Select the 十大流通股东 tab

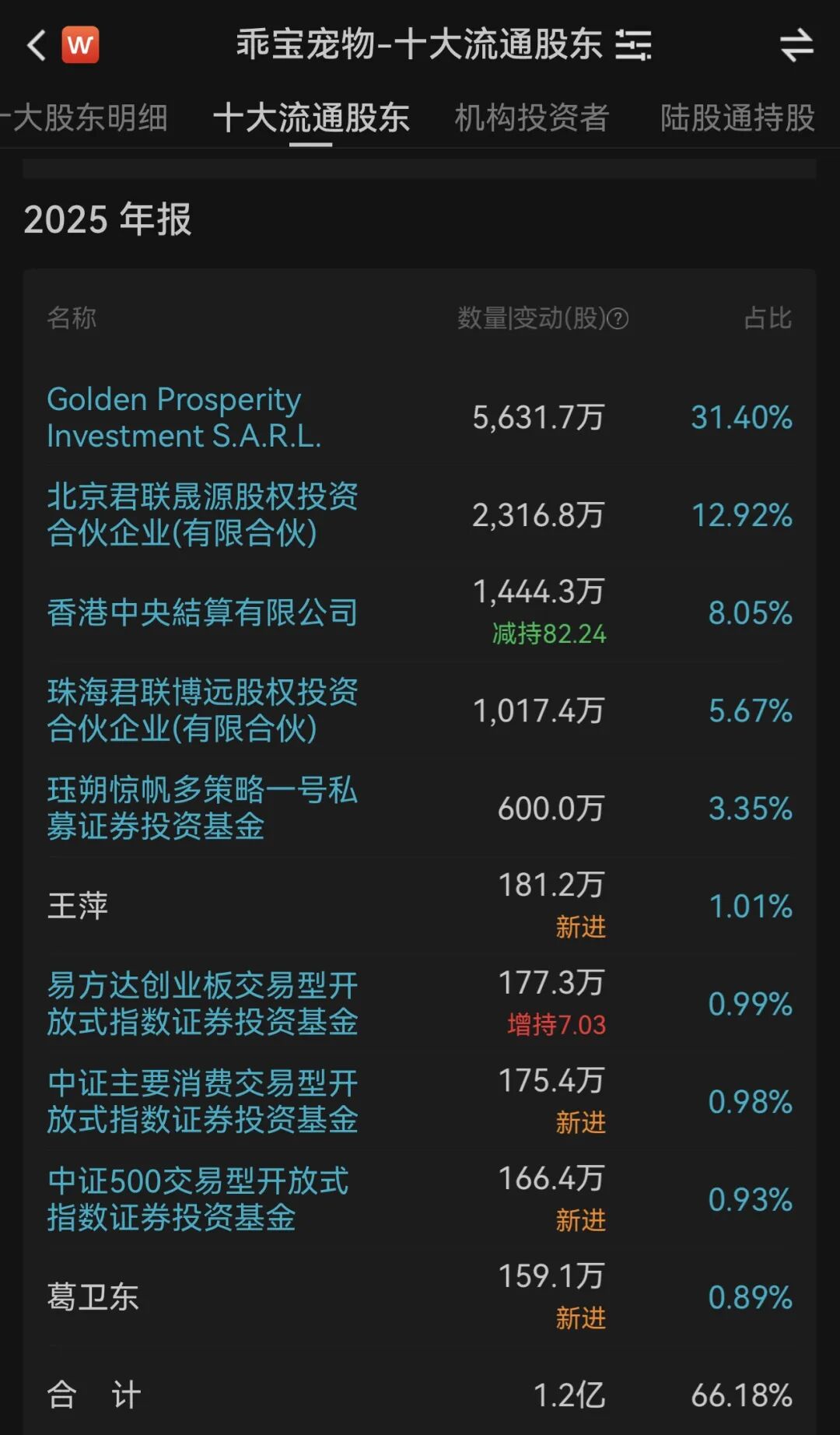click(311, 118)
